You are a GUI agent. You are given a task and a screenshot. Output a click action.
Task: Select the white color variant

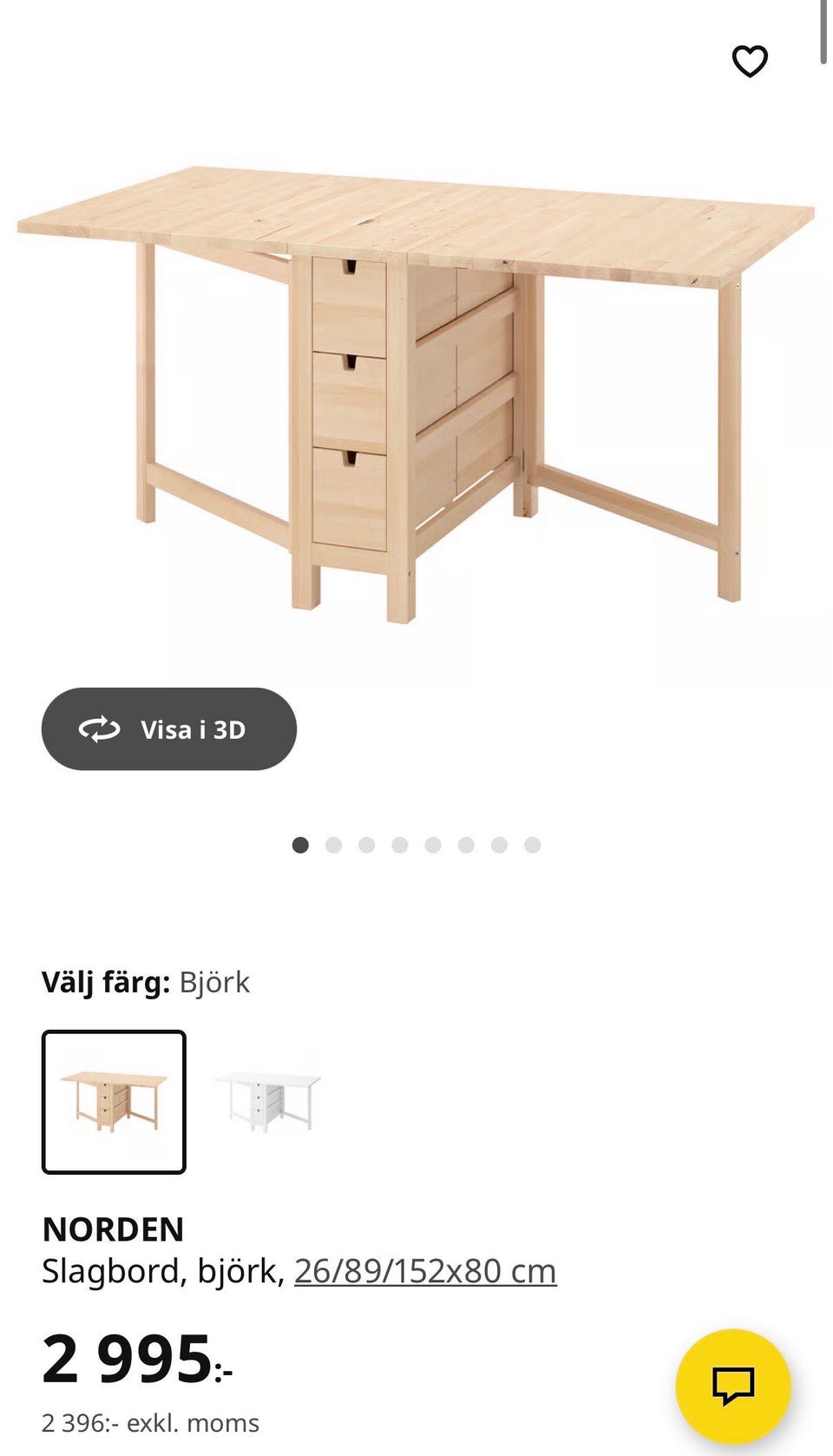pos(266,1099)
